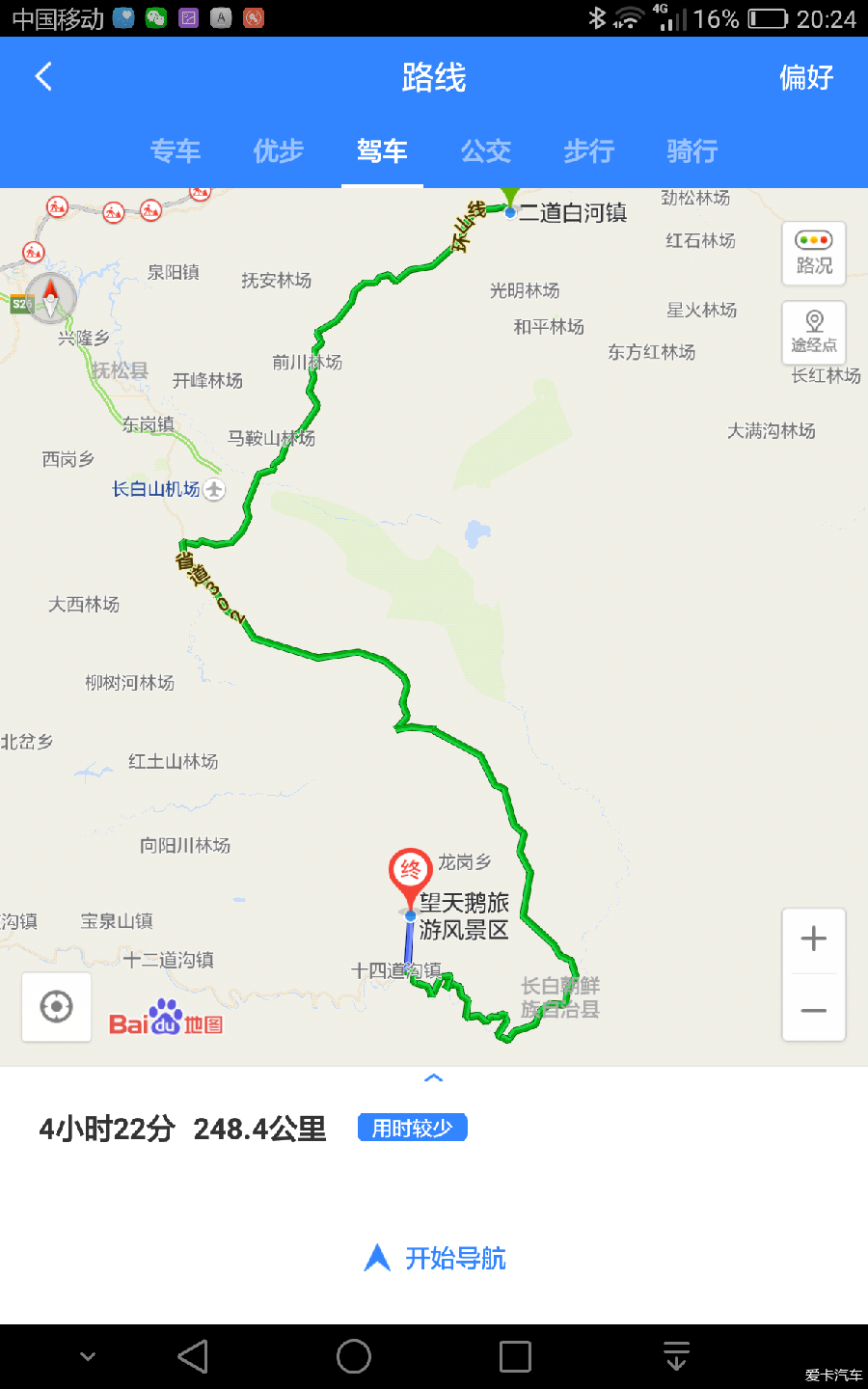Add a waypoint with 途经点
868x1389 pixels.
814,333
